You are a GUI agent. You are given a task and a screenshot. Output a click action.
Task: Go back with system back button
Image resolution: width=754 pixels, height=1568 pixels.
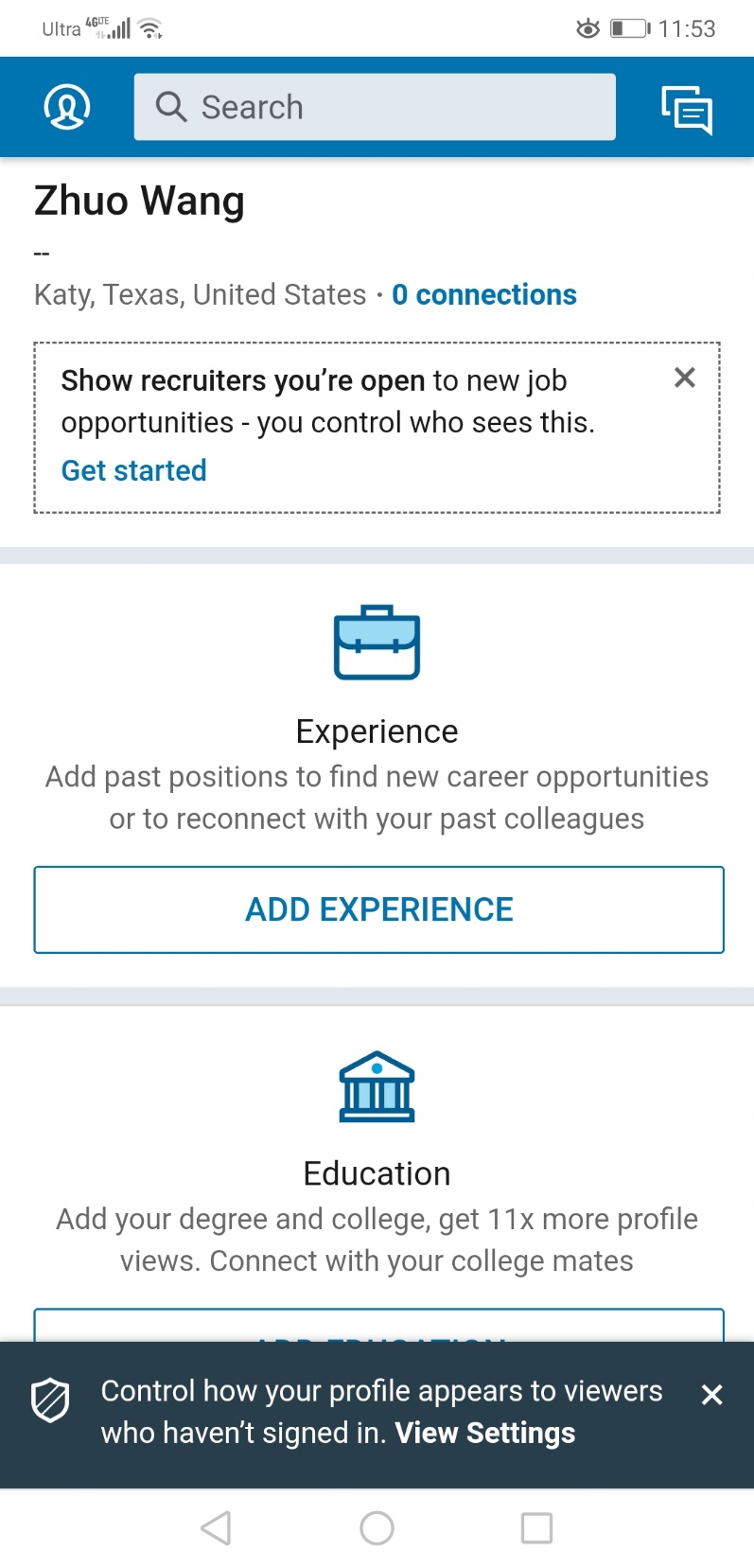tap(217, 1527)
